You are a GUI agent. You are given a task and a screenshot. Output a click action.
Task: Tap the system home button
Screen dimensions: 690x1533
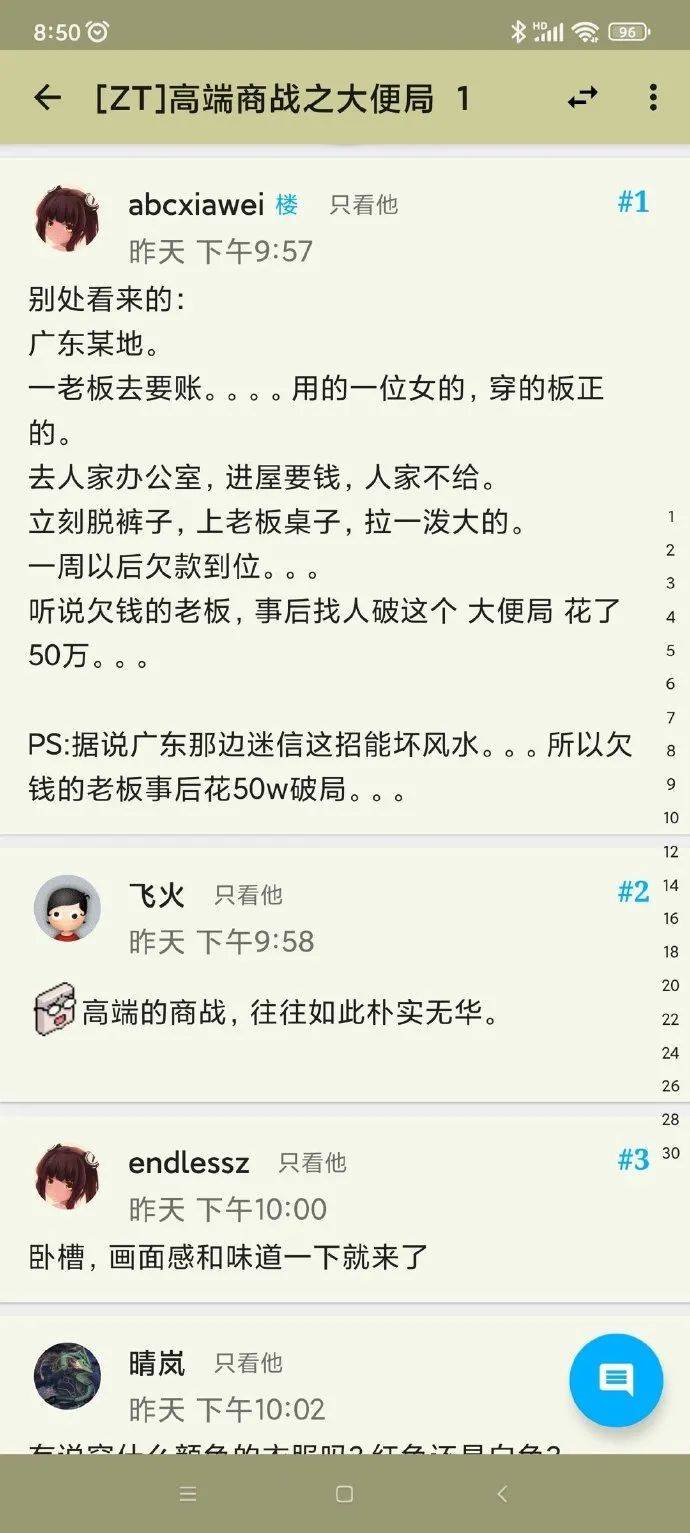coord(344,1494)
